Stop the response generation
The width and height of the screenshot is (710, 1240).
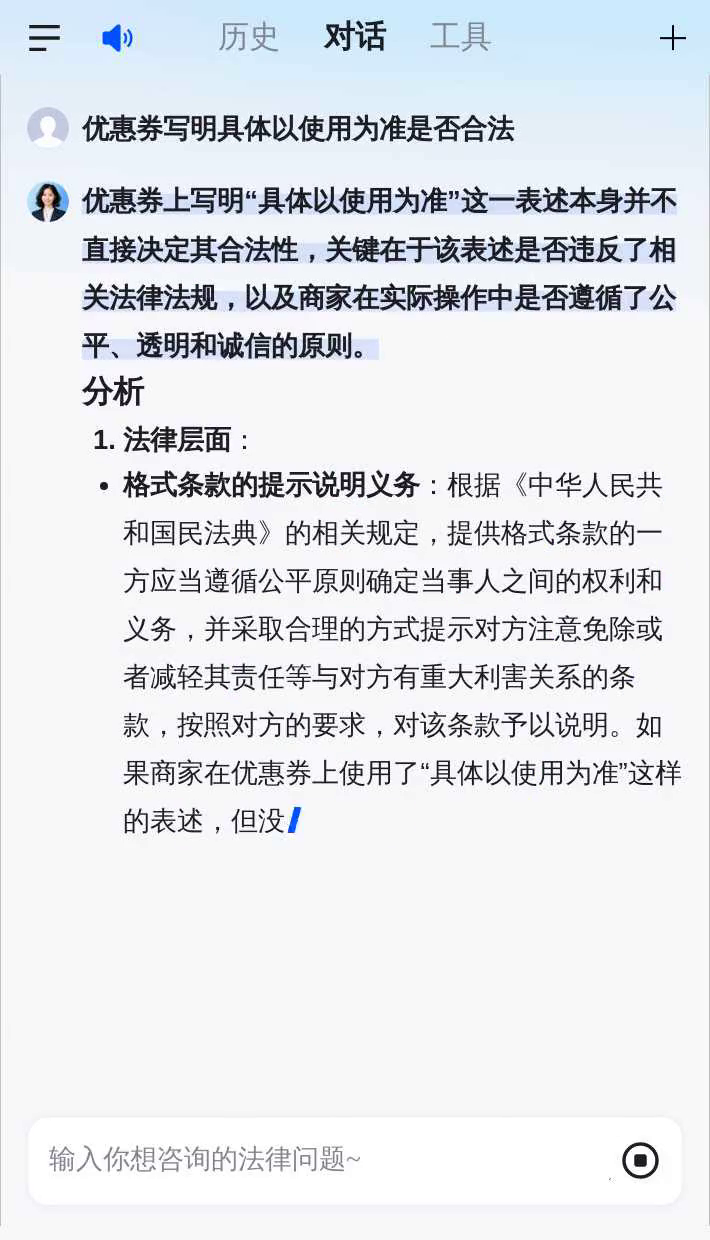tap(641, 1161)
